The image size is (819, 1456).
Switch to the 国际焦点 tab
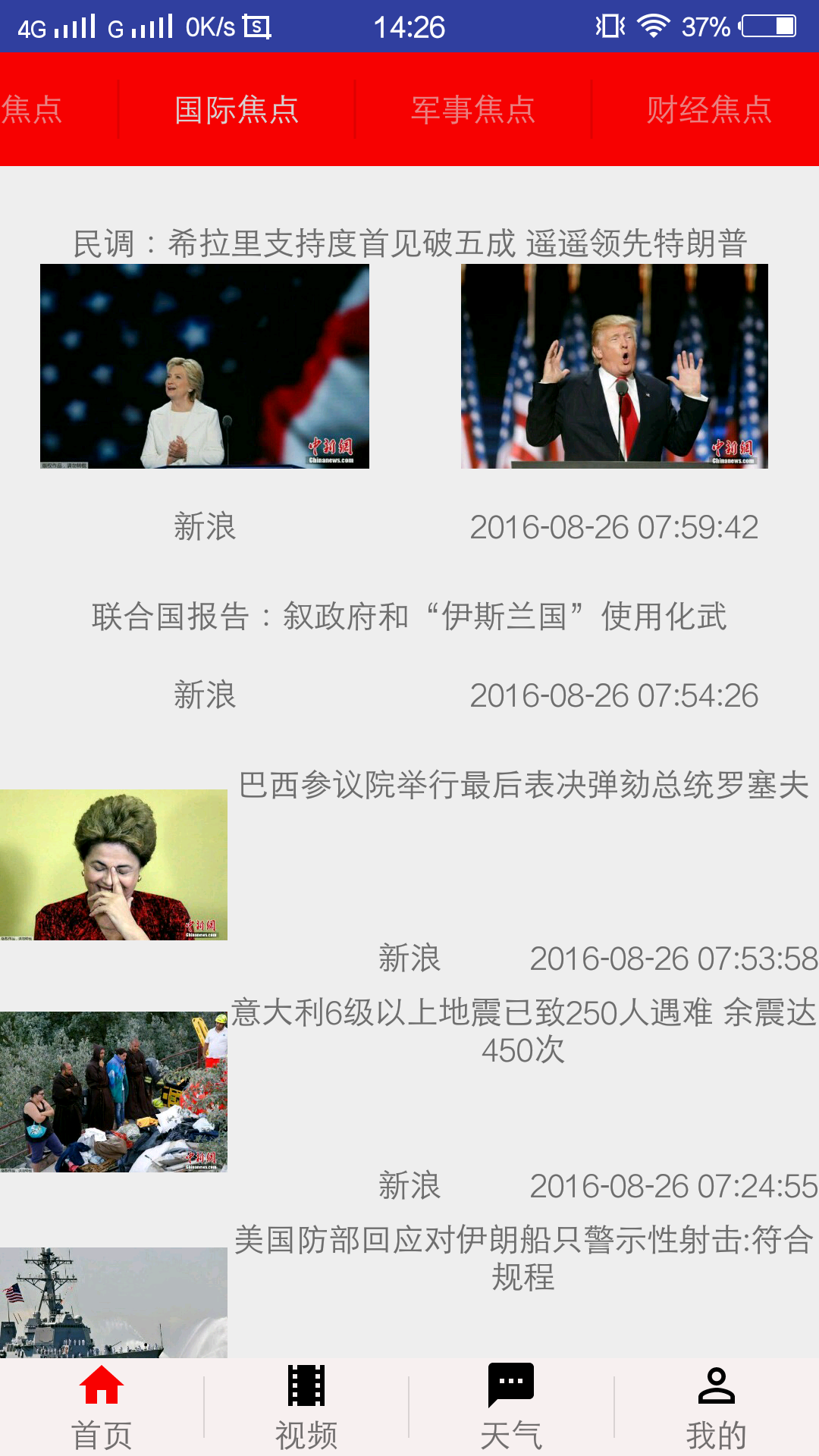click(237, 109)
